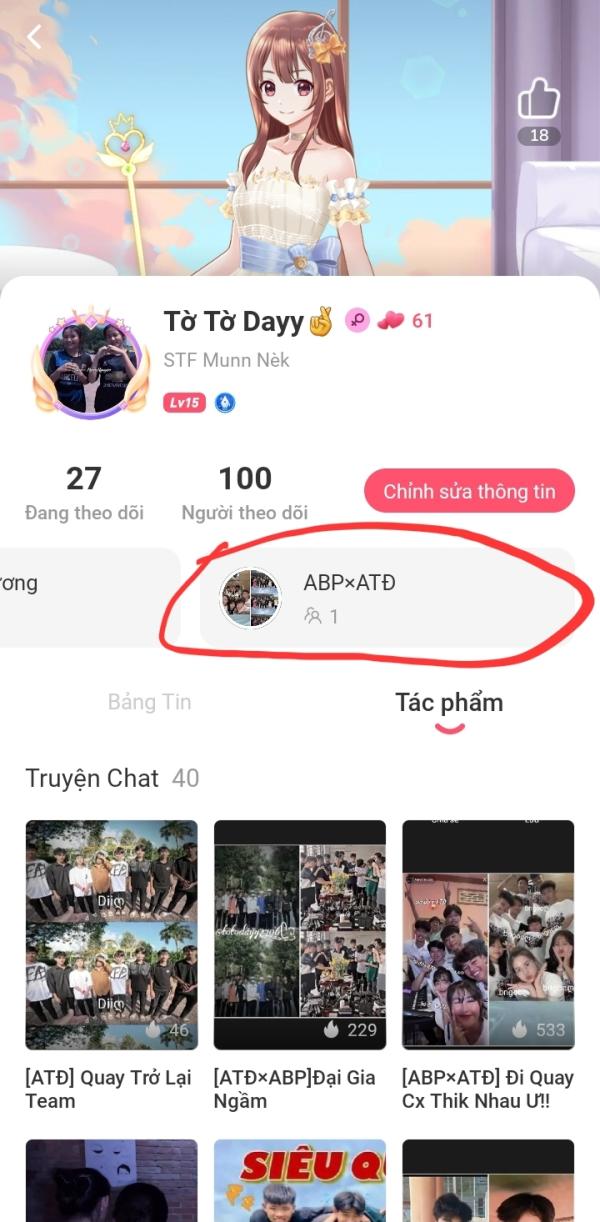This screenshot has width=600, height=1222.
Task: Open story [ABP×ATĐ] Đi Quay Cx Thik Nhau
Action: coord(488,965)
